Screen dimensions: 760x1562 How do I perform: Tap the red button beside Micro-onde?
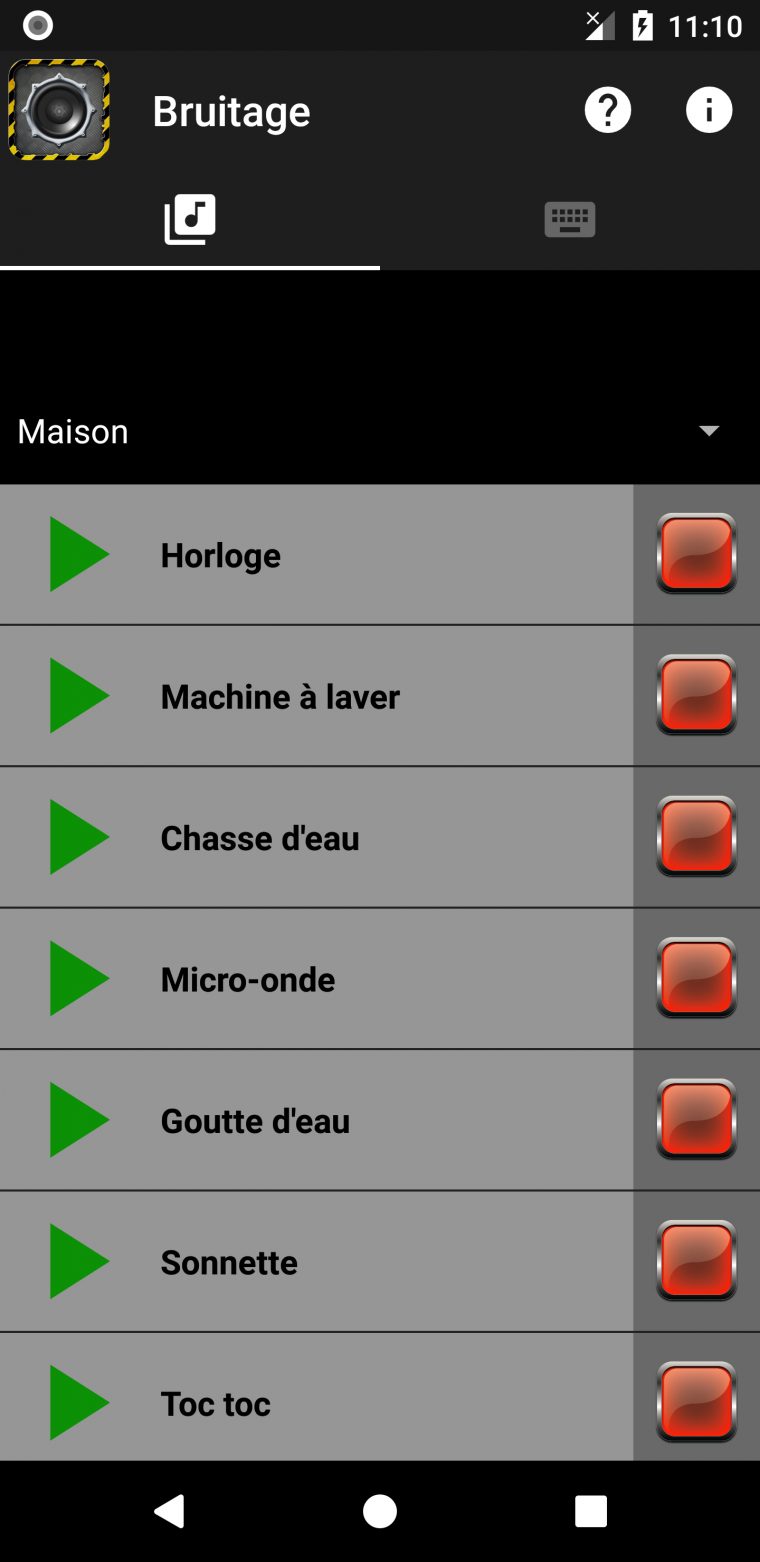(x=696, y=979)
